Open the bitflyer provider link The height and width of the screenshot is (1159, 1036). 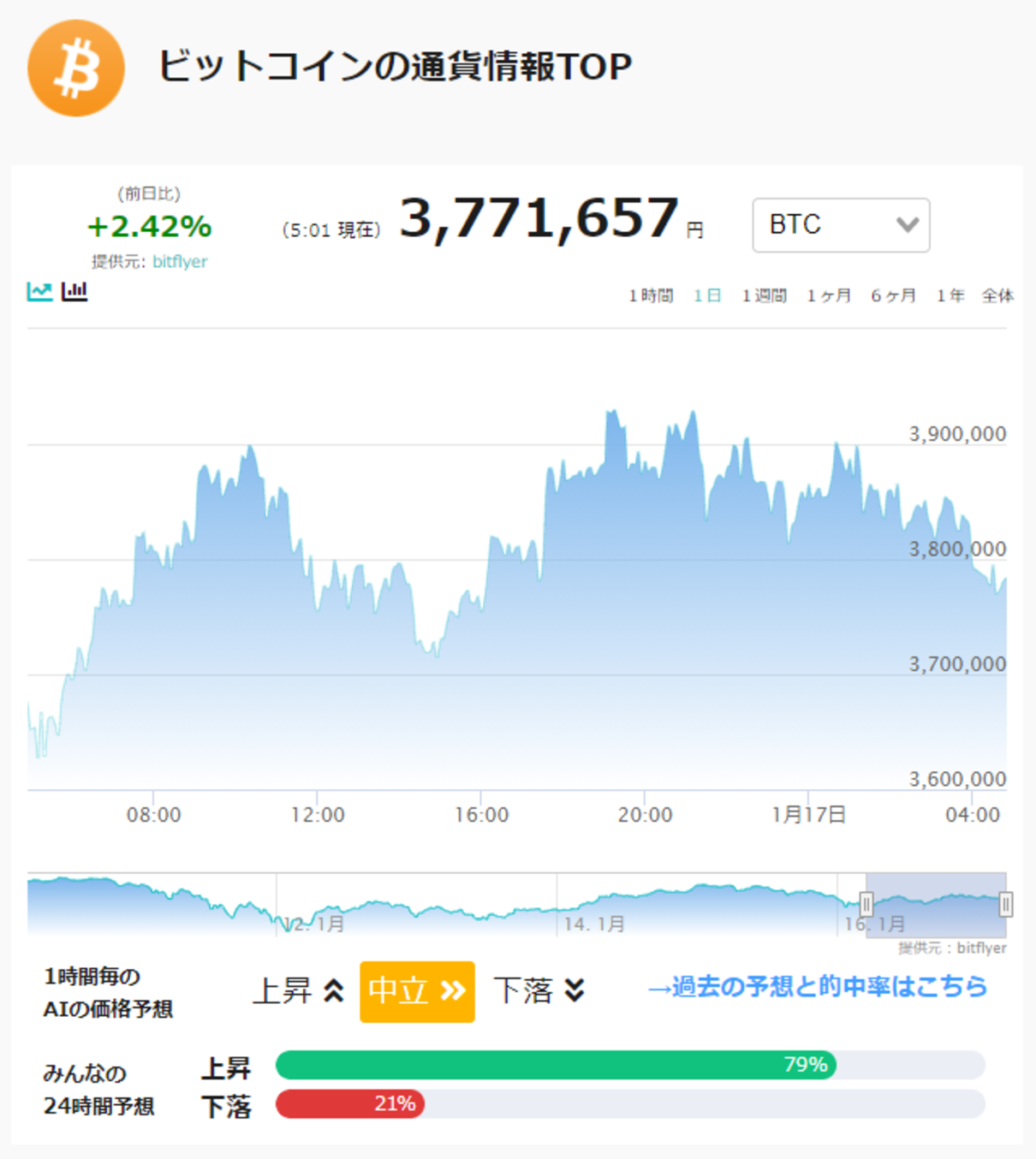[x=180, y=262]
